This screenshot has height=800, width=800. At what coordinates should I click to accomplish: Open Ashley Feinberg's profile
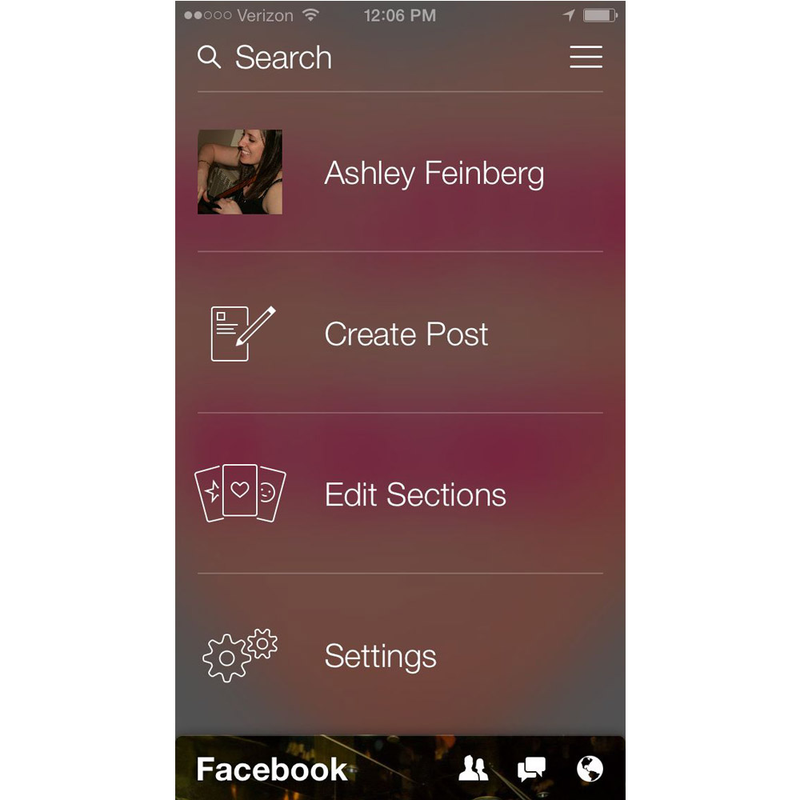[x=433, y=173]
